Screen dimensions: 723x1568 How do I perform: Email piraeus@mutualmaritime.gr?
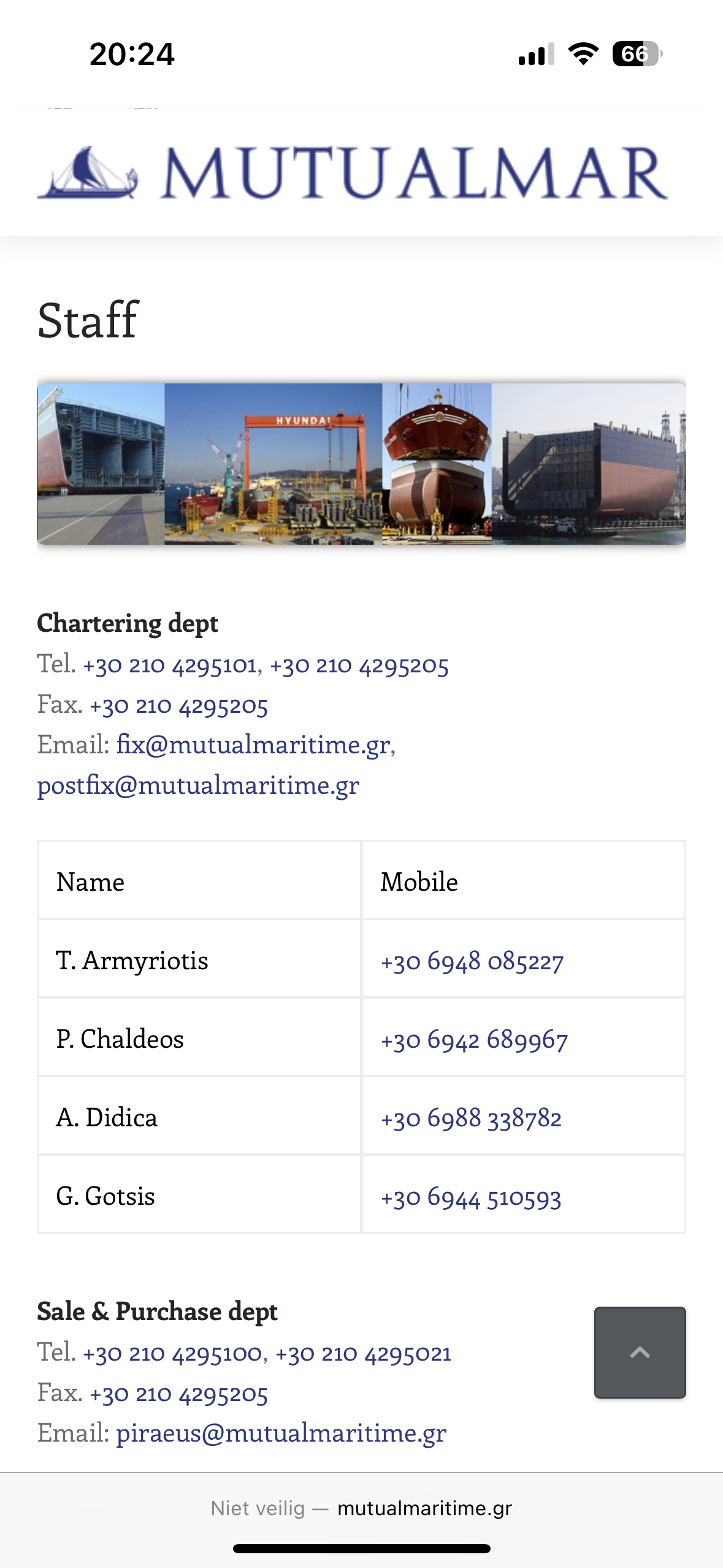point(281,1434)
